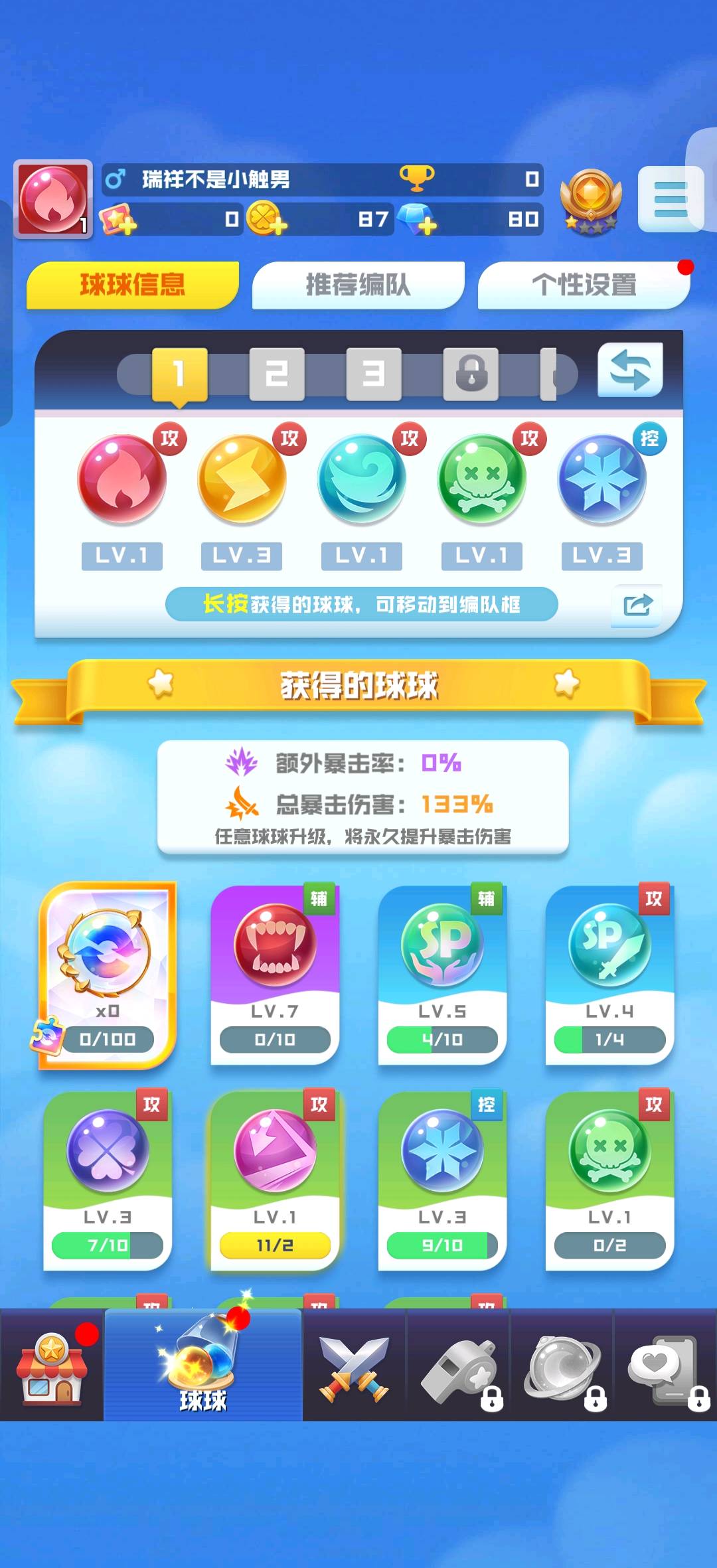Viewport: 717px width, 1568px height.
Task: Share the current team lineup
Action: click(x=637, y=605)
